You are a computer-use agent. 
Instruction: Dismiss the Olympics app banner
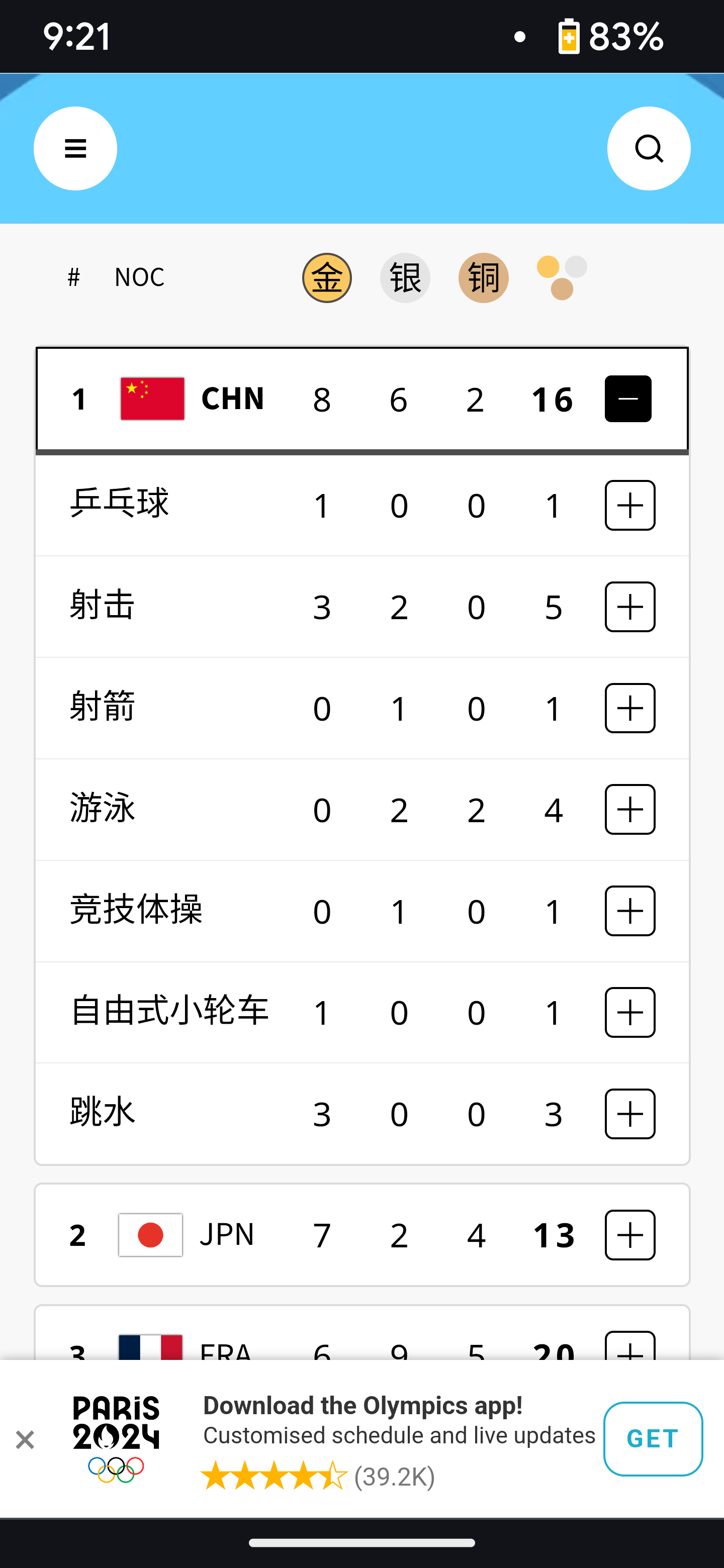pos(25,1440)
